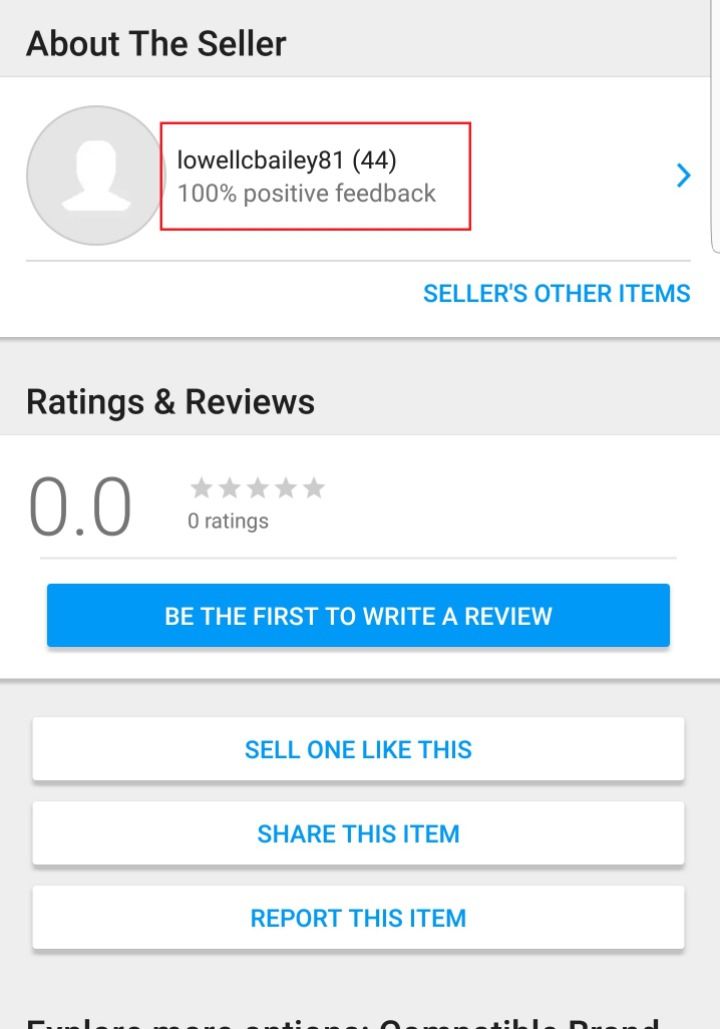This screenshot has width=720, height=1029.
Task: Tap Sell One Like This
Action: click(x=358, y=750)
